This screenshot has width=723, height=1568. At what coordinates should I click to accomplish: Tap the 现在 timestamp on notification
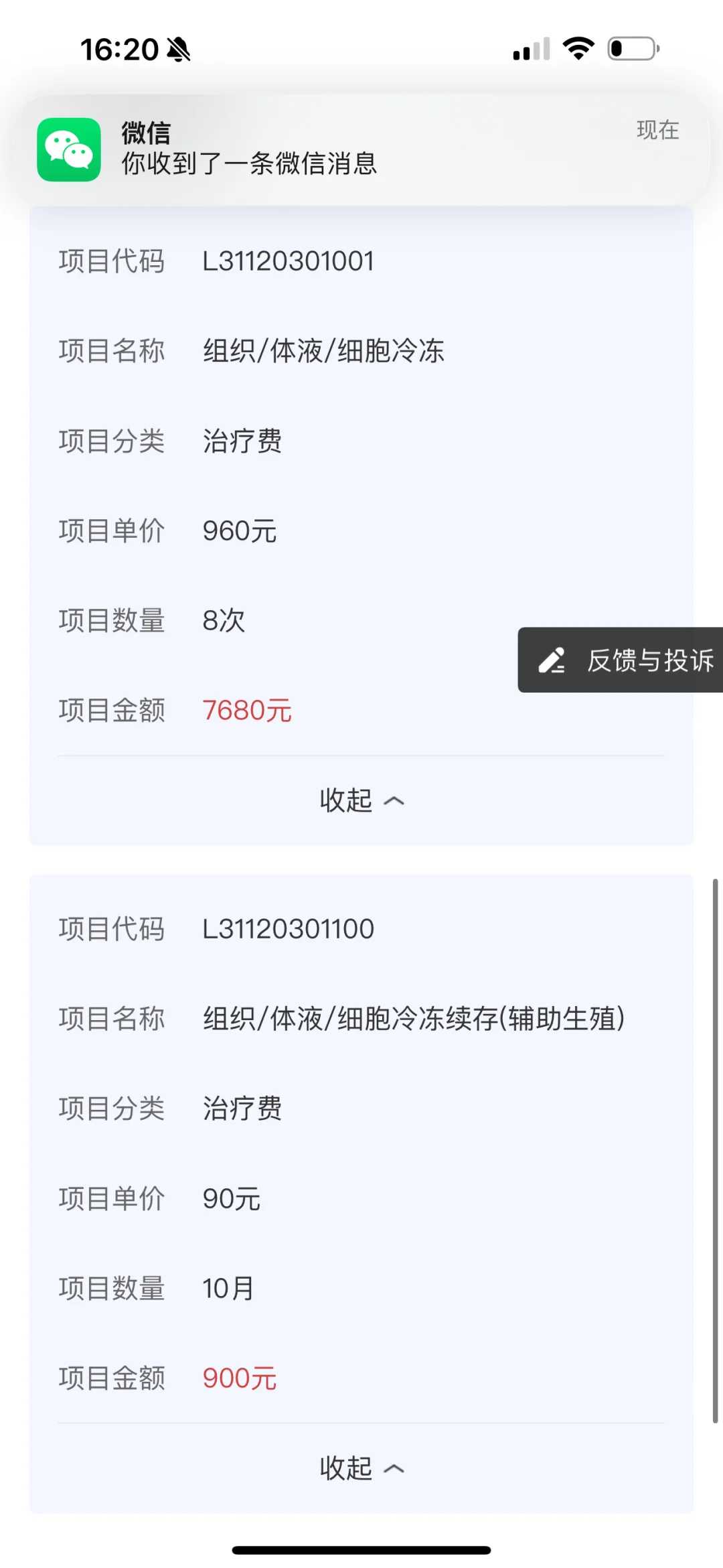click(x=658, y=131)
